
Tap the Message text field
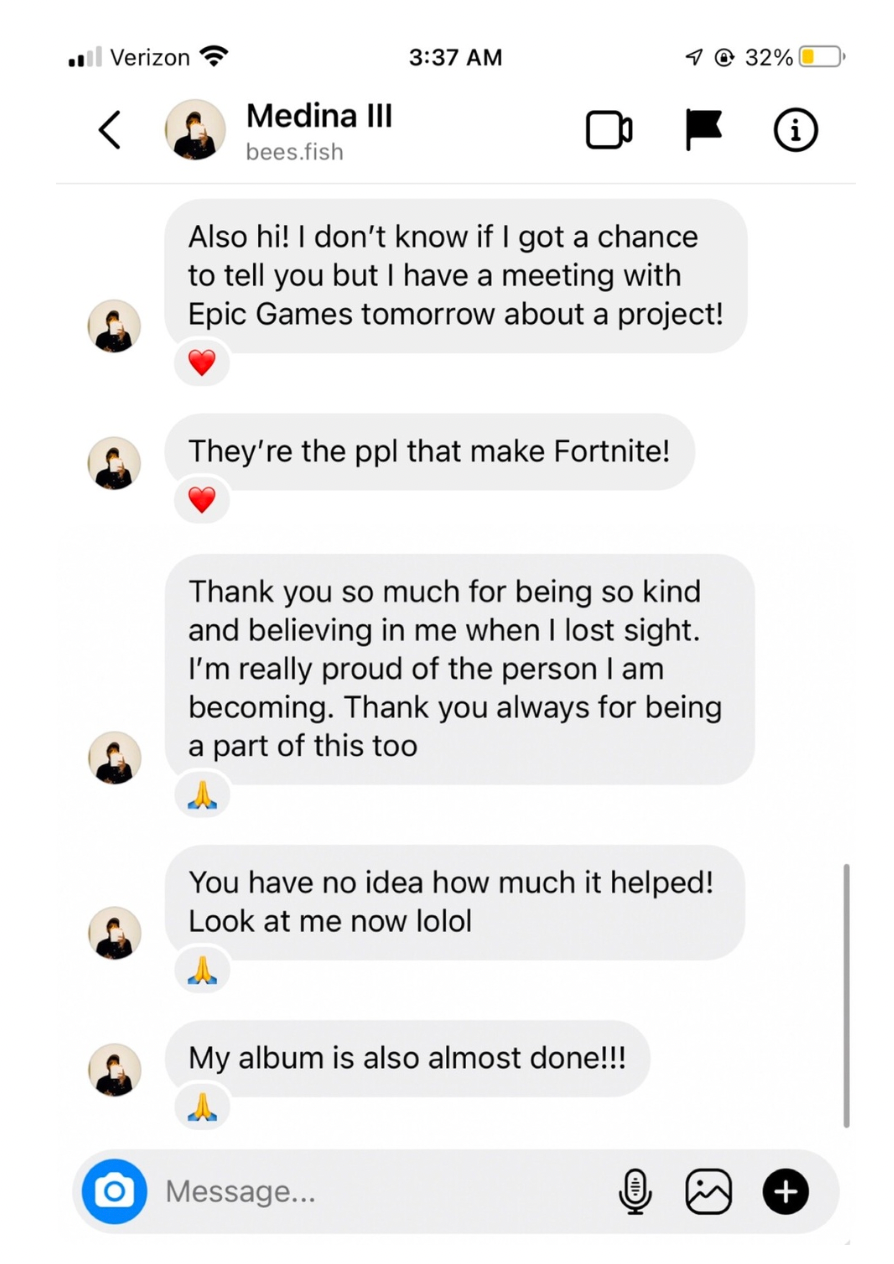coord(380,1191)
